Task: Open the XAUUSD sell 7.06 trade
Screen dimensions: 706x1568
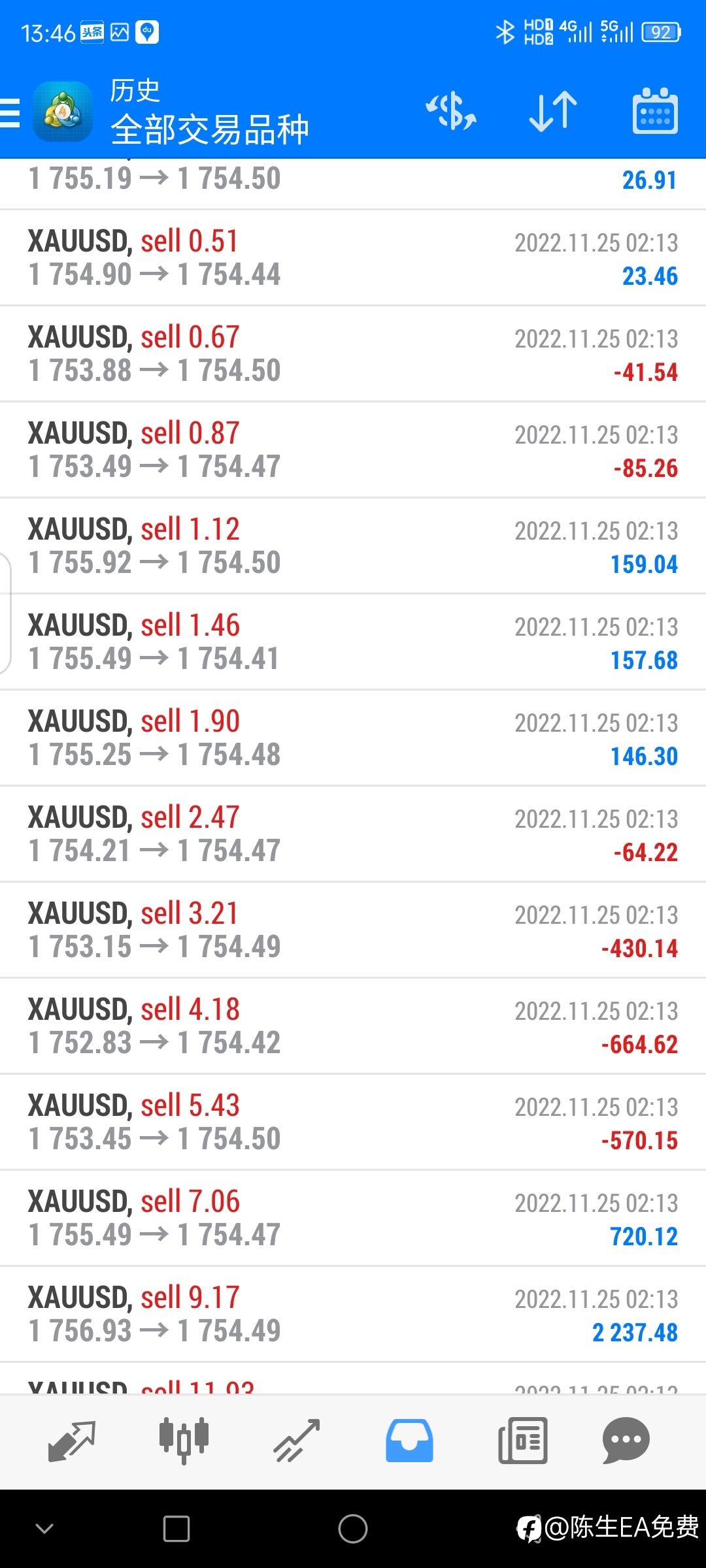Action: 353,1218
